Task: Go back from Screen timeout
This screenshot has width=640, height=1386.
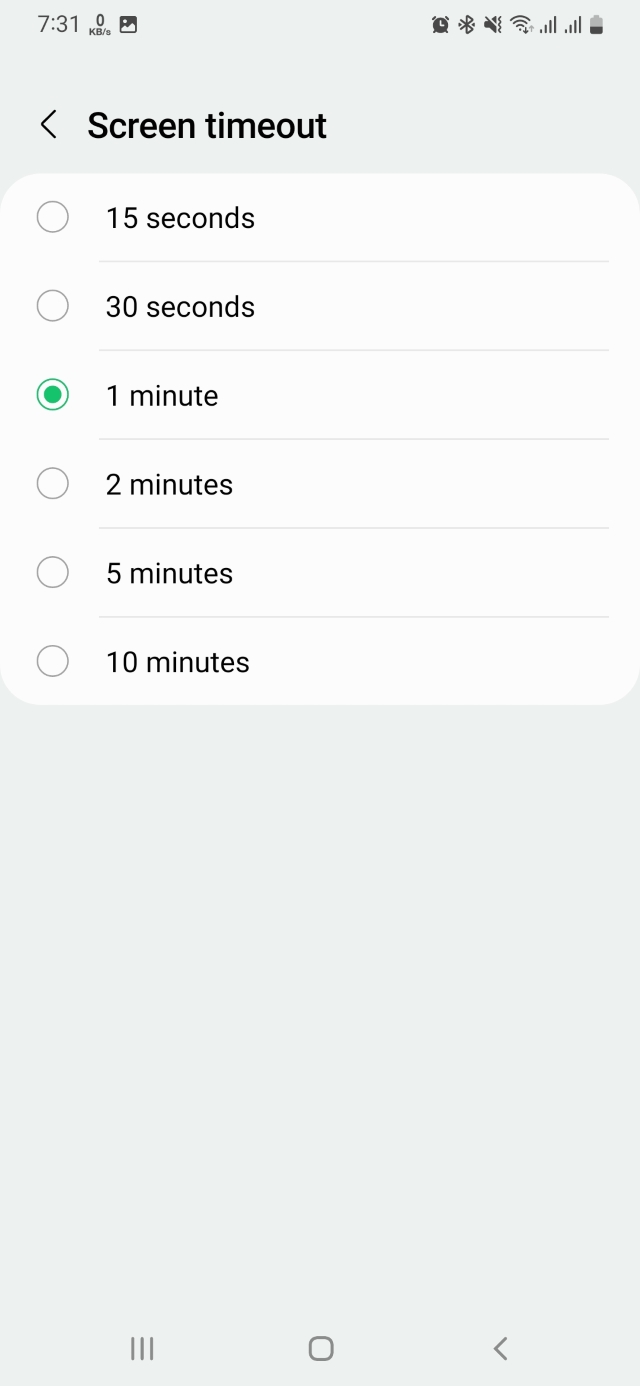Action: tap(48, 125)
